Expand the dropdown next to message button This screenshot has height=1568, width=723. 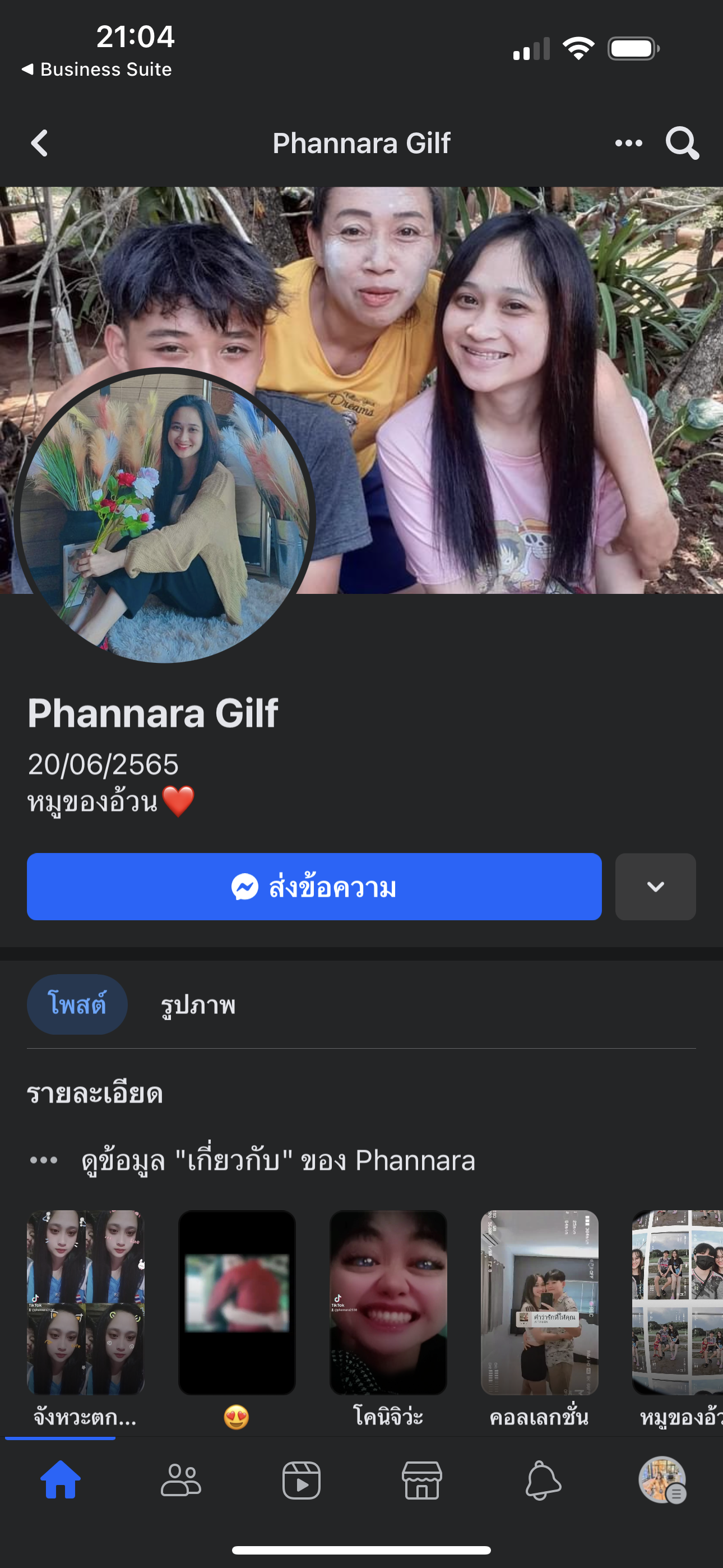[x=655, y=886]
